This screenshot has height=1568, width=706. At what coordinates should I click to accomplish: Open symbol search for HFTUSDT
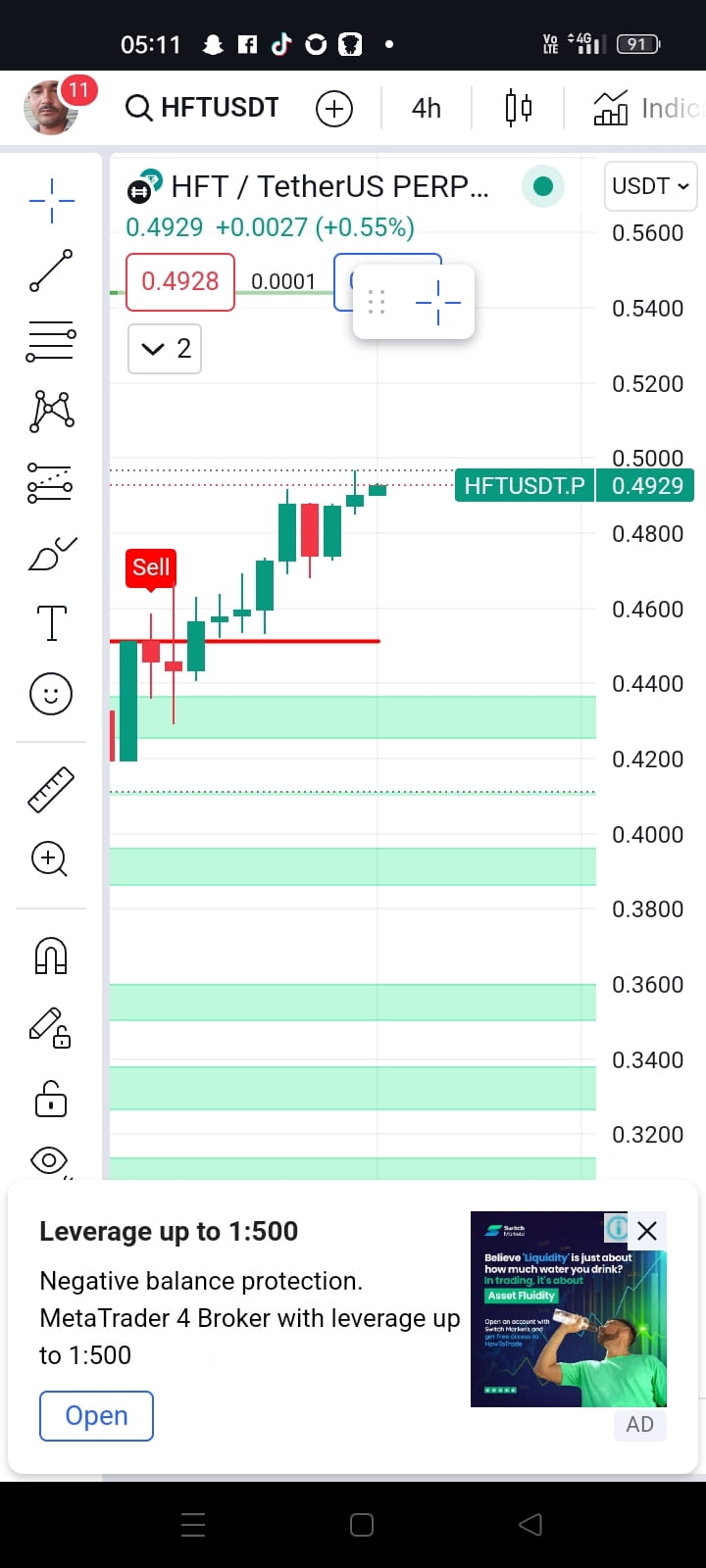click(x=206, y=108)
